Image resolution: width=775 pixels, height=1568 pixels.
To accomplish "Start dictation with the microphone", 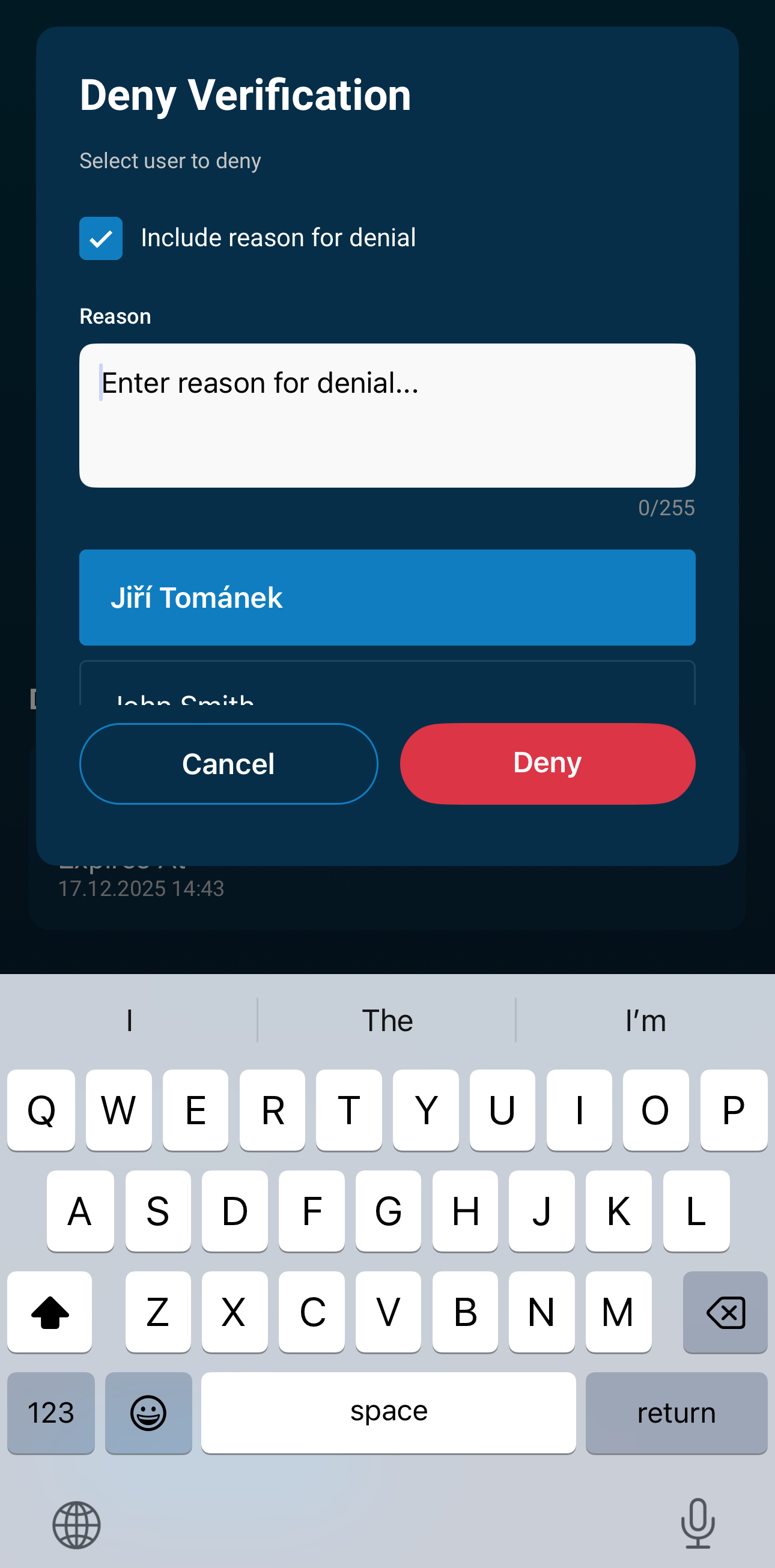I will click(x=697, y=1524).
